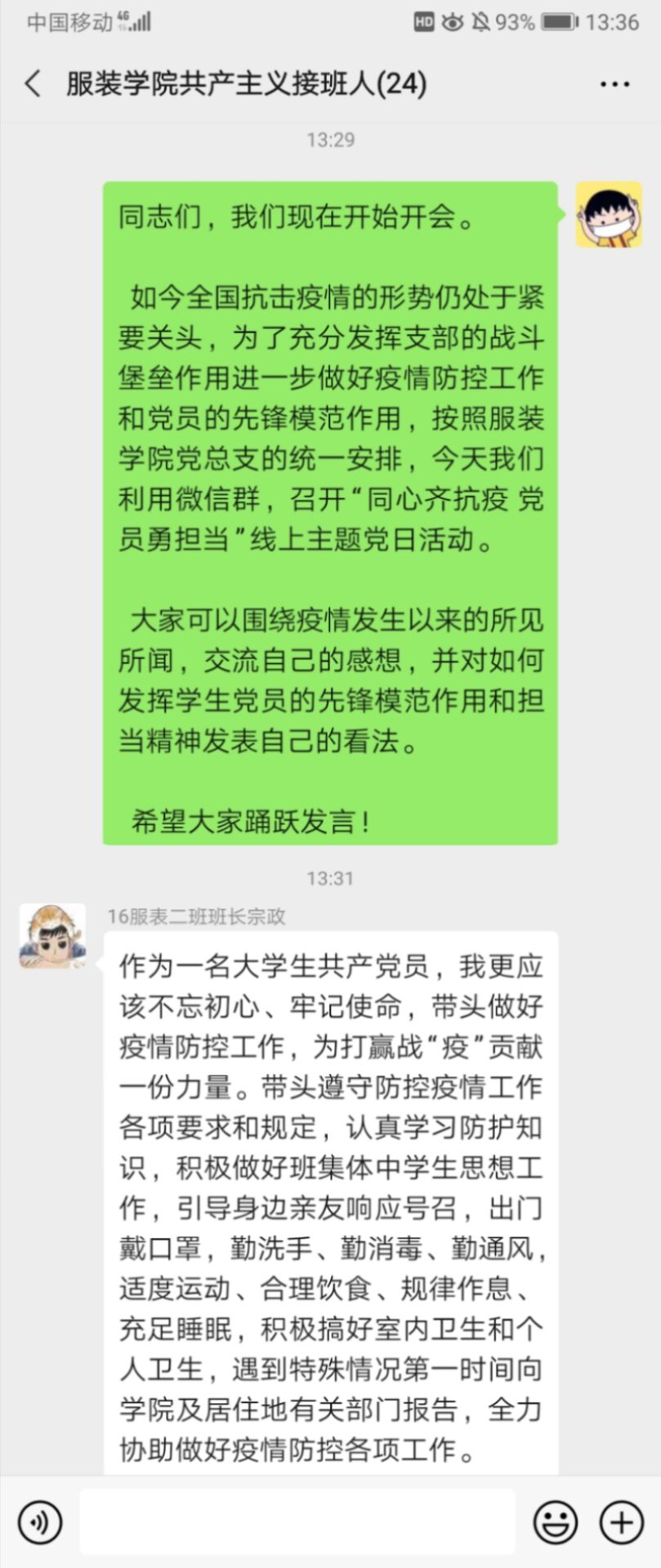This screenshot has height=1568, width=661.
Task: Open 宗政's profile avatar
Action: pyautogui.click(x=52, y=936)
